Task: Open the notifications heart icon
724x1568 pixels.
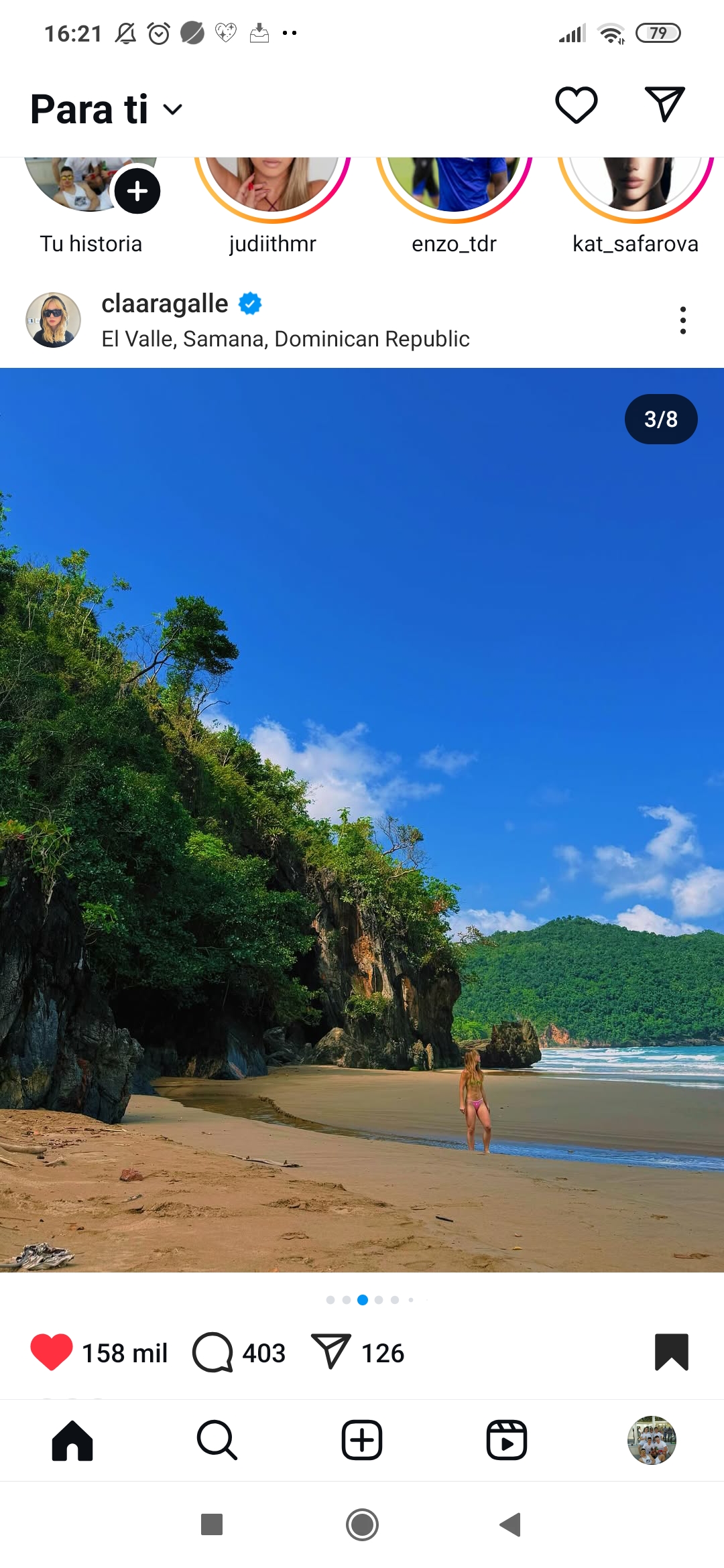Action: (x=576, y=105)
